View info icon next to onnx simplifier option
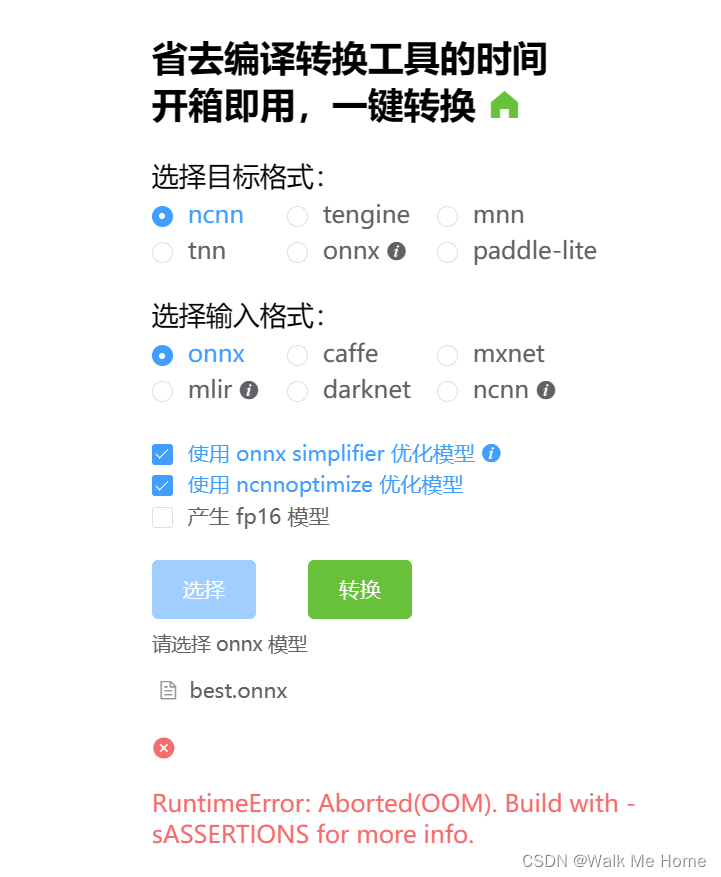Viewport: 721px width, 877px height. coord(491,453)
